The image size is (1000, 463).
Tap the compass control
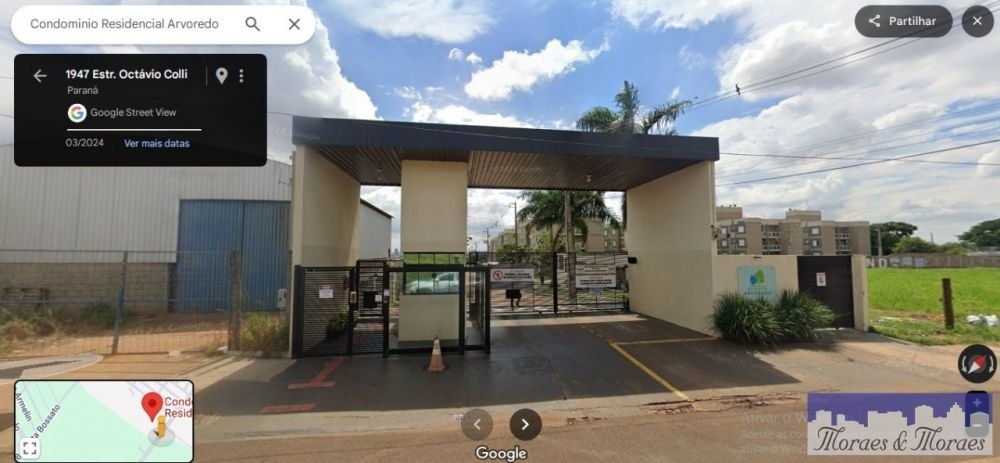click(977, 364)
